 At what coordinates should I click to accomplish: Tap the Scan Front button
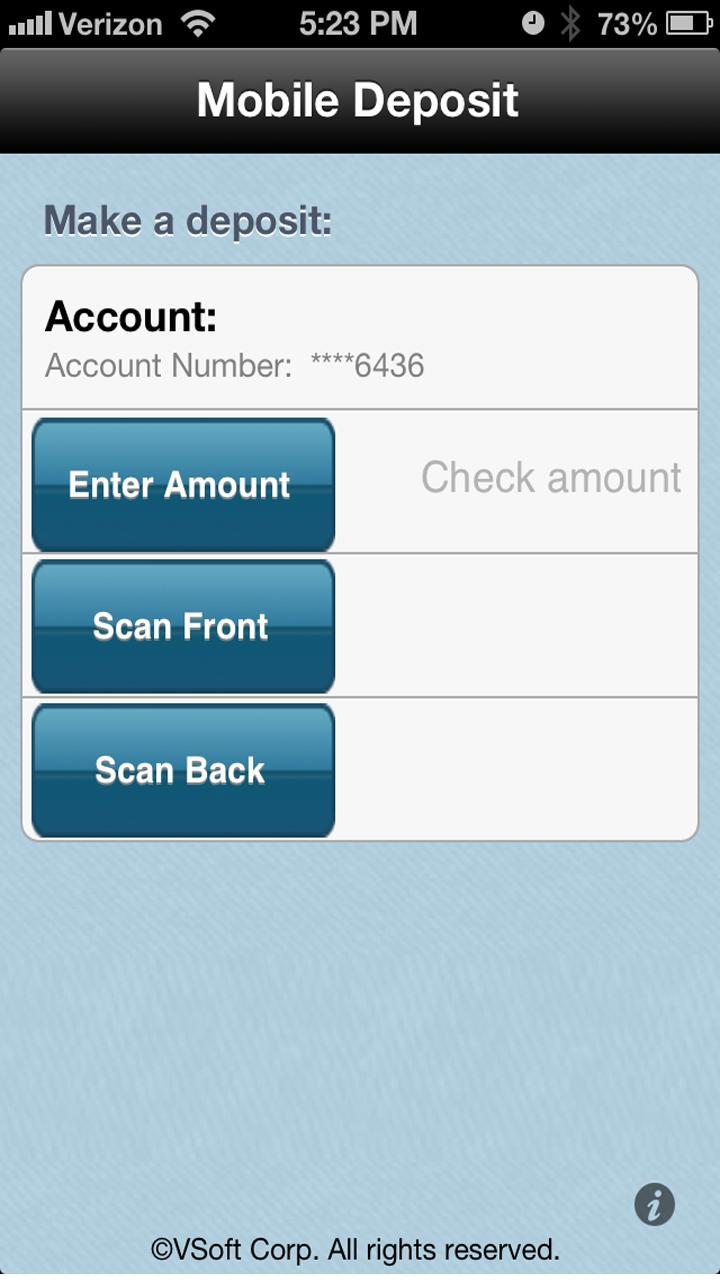[182, 626]
